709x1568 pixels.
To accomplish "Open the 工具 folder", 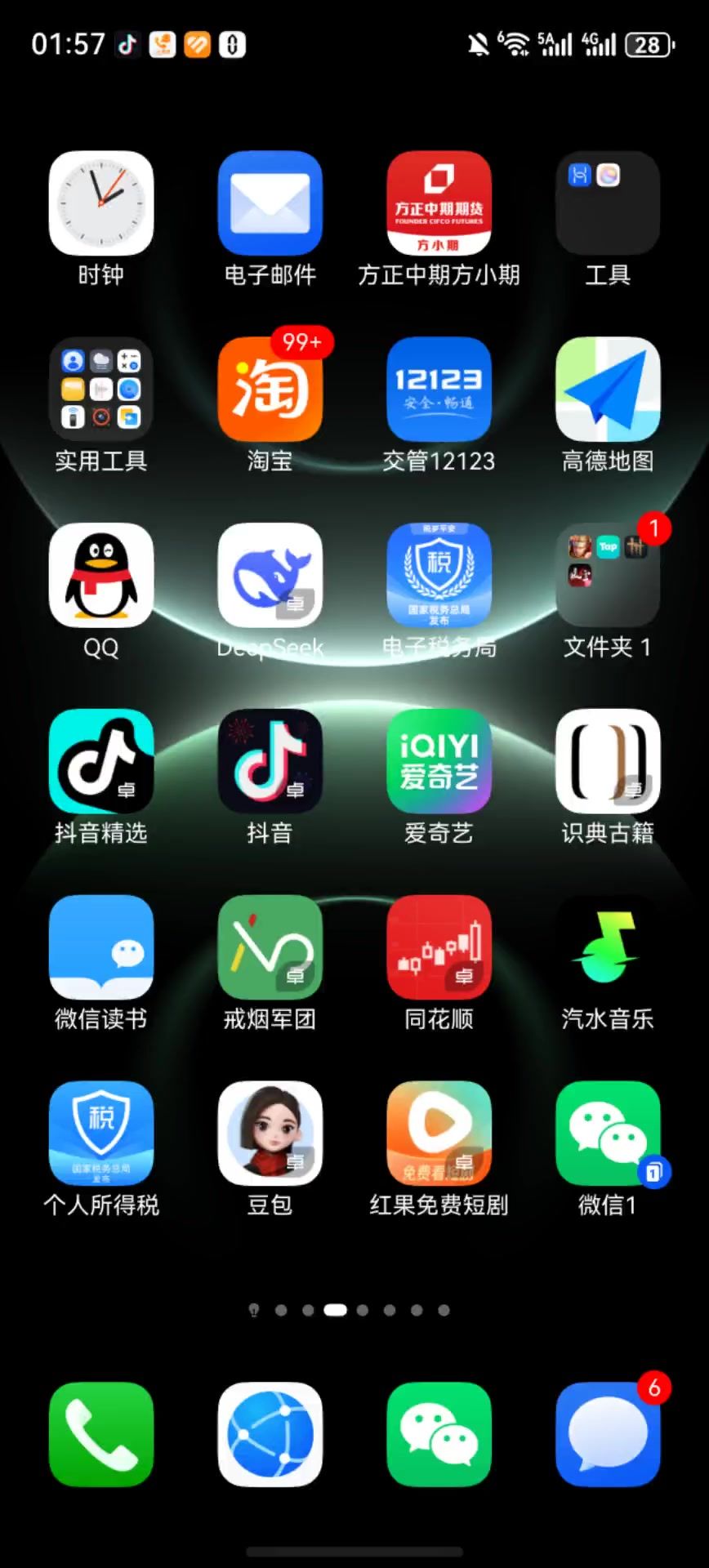I will click(x=608, y=203).
